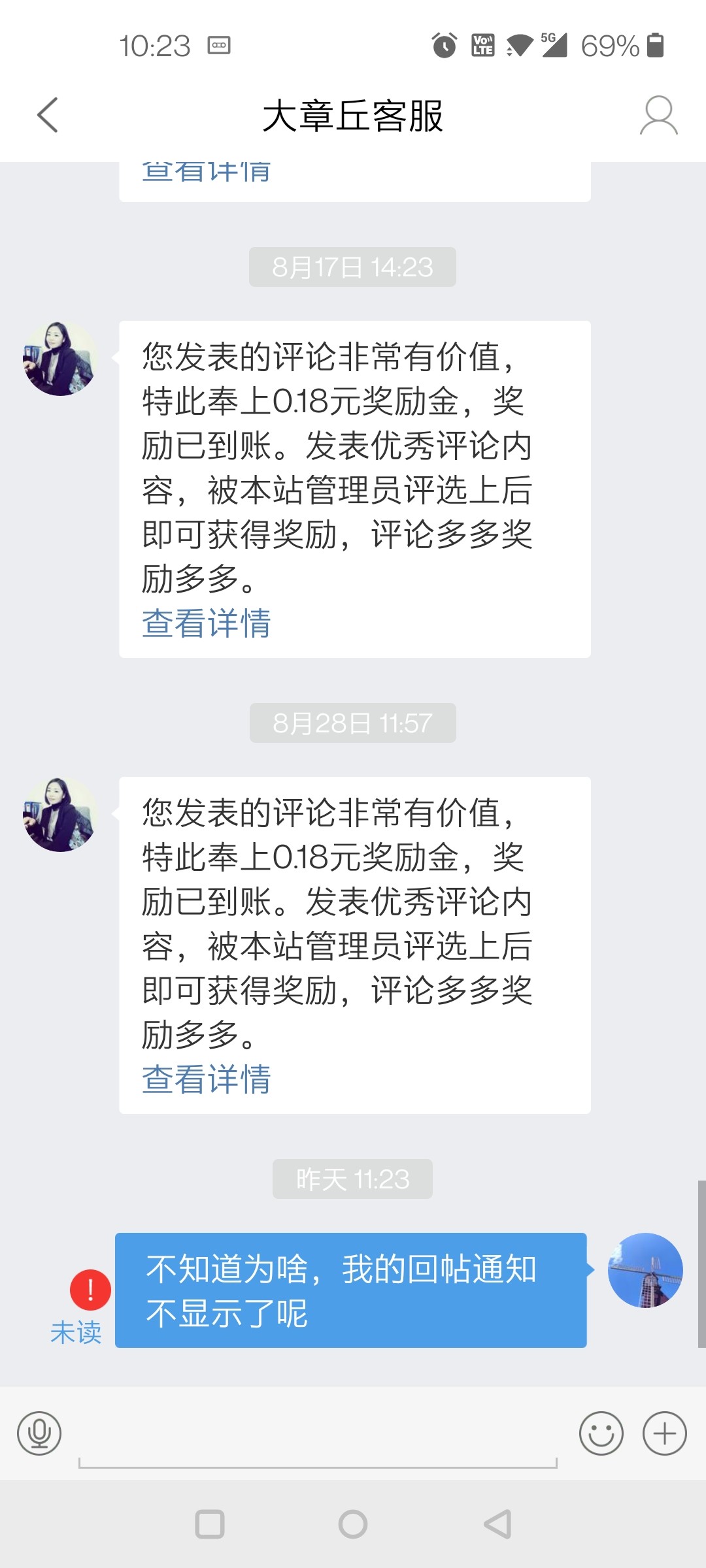
Task: Open the plus attachment menu
Action: (664, 1433)
